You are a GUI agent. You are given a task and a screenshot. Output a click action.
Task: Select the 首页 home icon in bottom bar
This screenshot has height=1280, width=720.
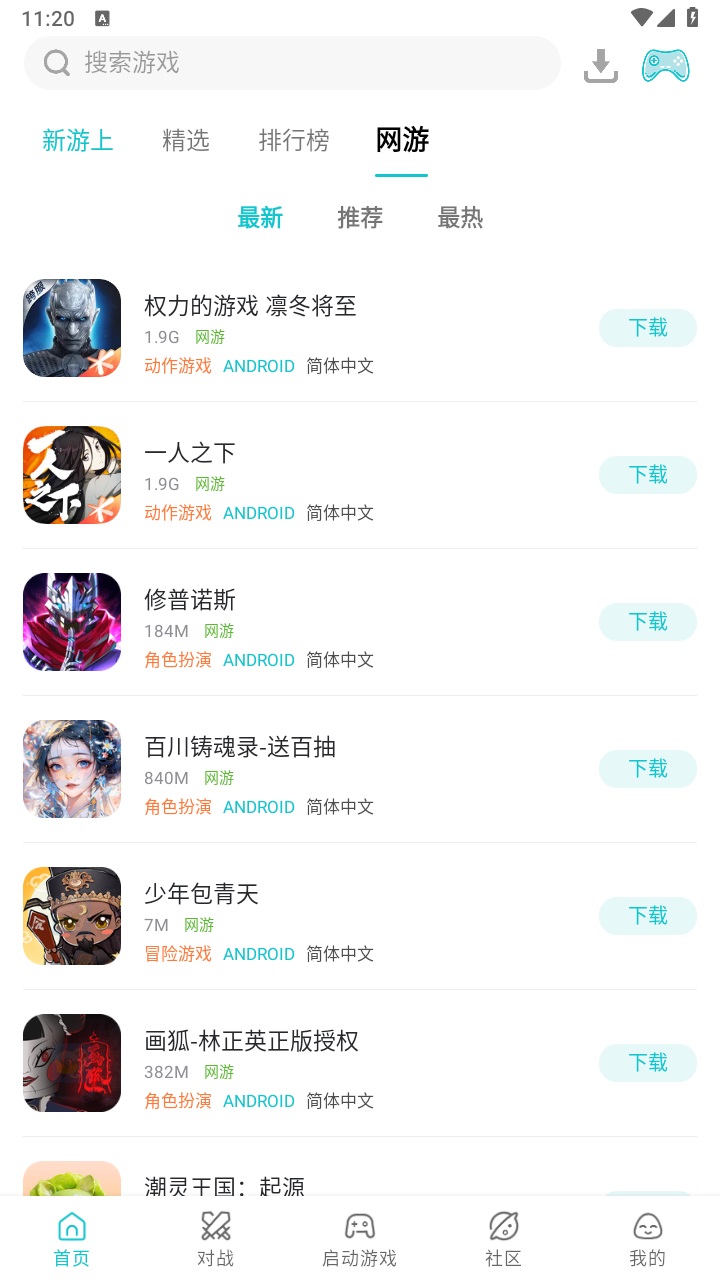click(x=71, y=1228)
